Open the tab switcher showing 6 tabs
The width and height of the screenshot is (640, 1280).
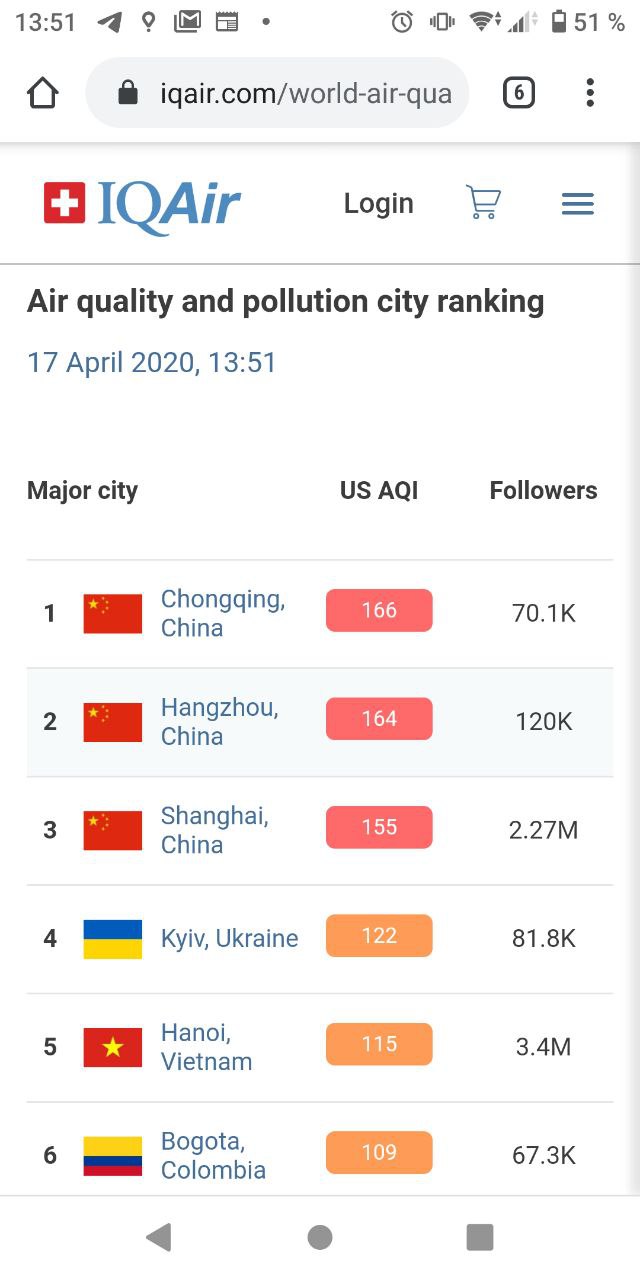(518, 94)
